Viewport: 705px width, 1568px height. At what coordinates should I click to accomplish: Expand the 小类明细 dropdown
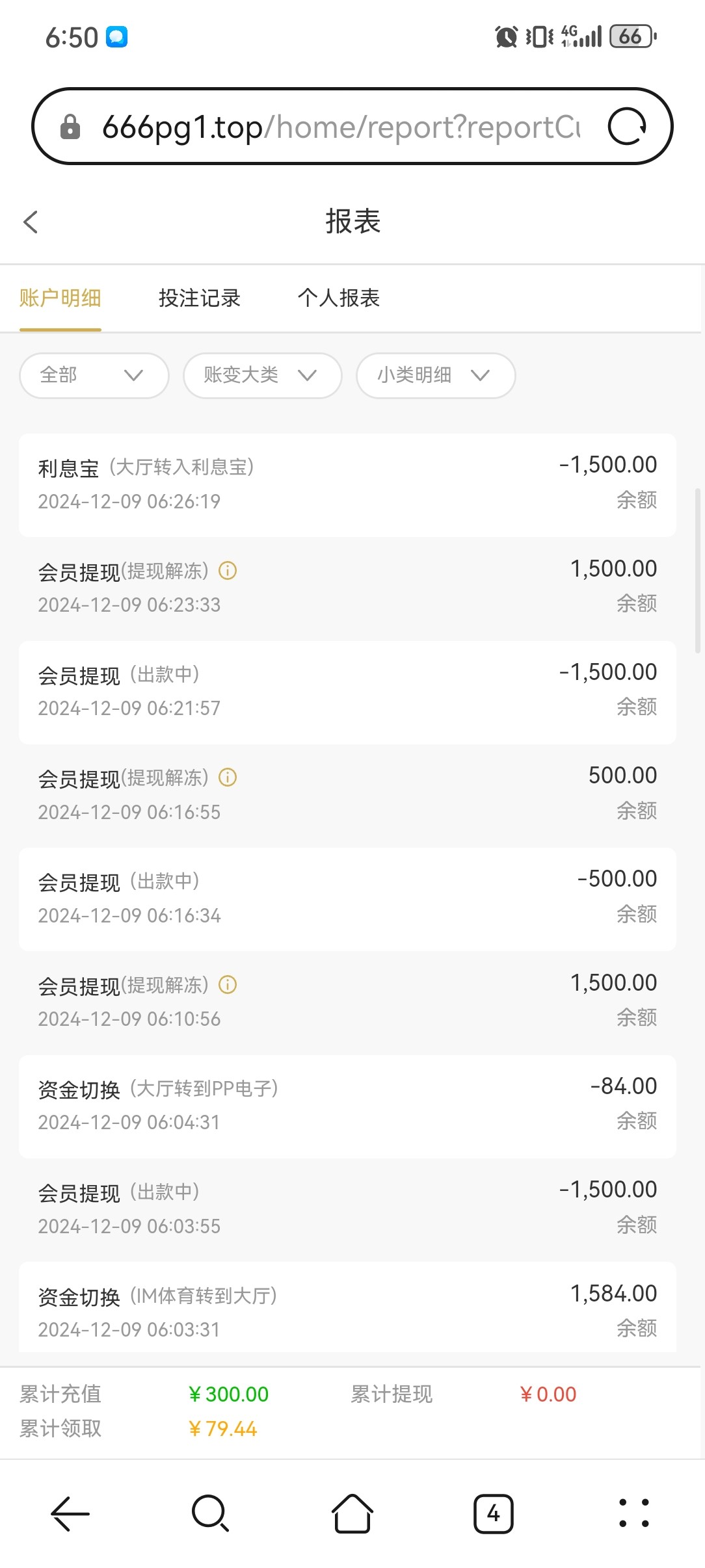point(436,375)
